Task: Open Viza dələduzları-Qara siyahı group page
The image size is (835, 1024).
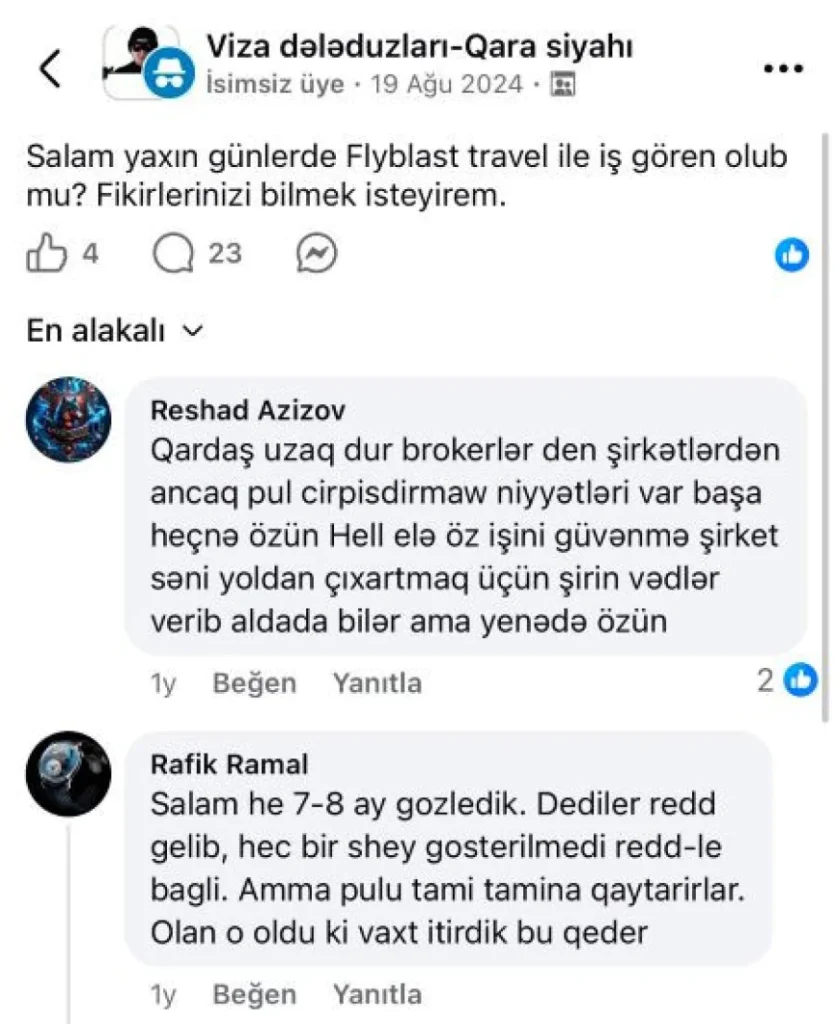Action: [x=418, y=46]
